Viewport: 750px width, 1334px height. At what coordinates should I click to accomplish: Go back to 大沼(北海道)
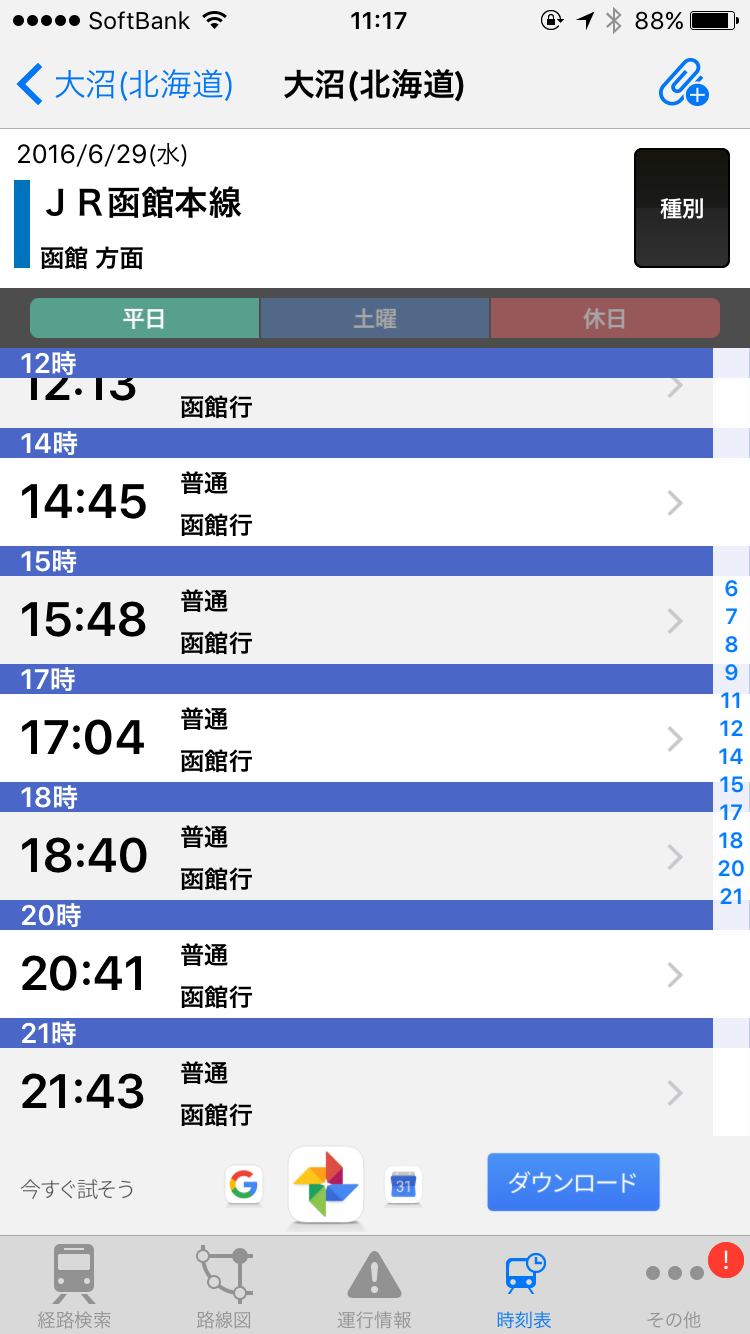pyautogui.click(x=125, y=85)
